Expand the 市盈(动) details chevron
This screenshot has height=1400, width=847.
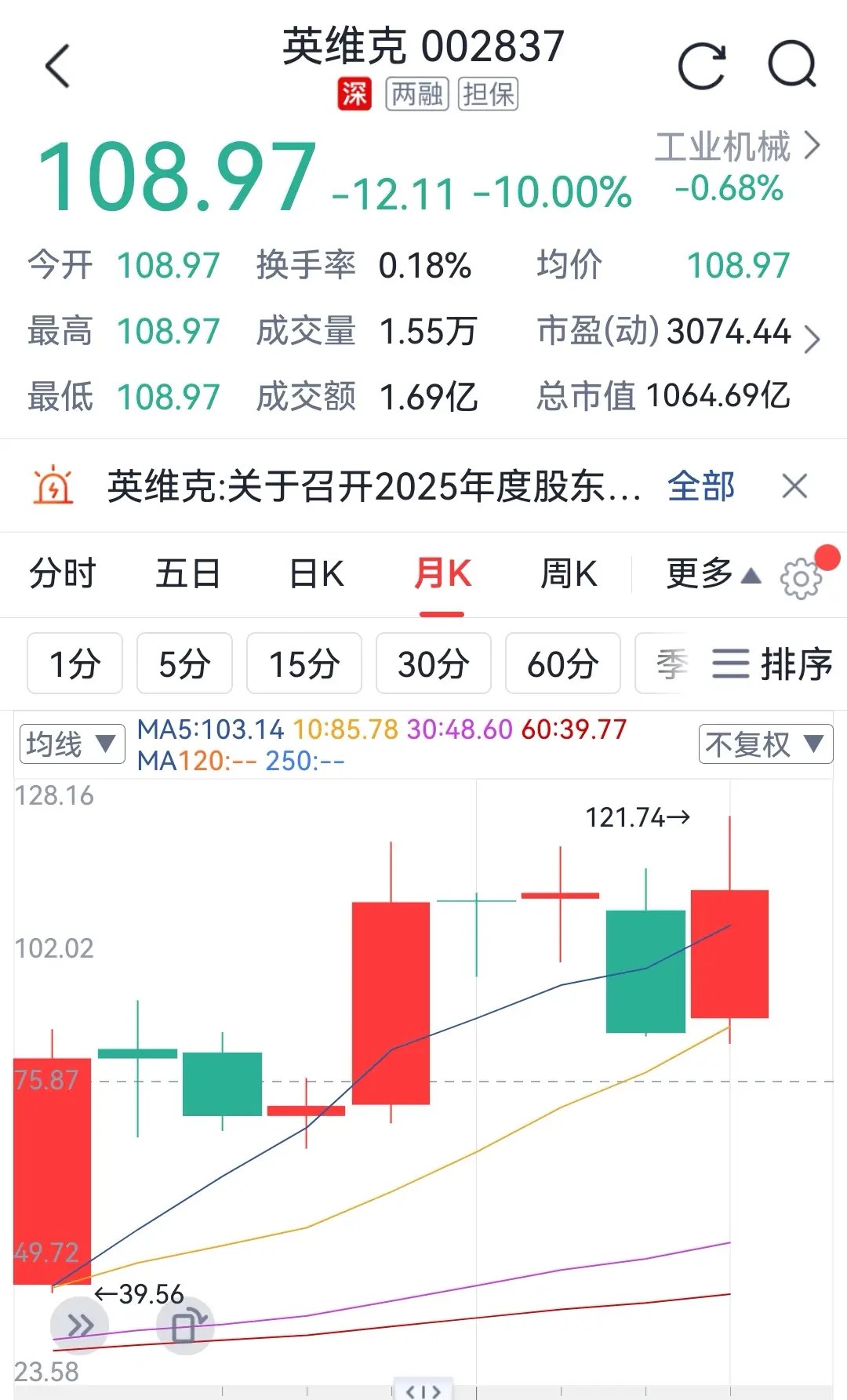pyautogui.click(x=812, y=338)
